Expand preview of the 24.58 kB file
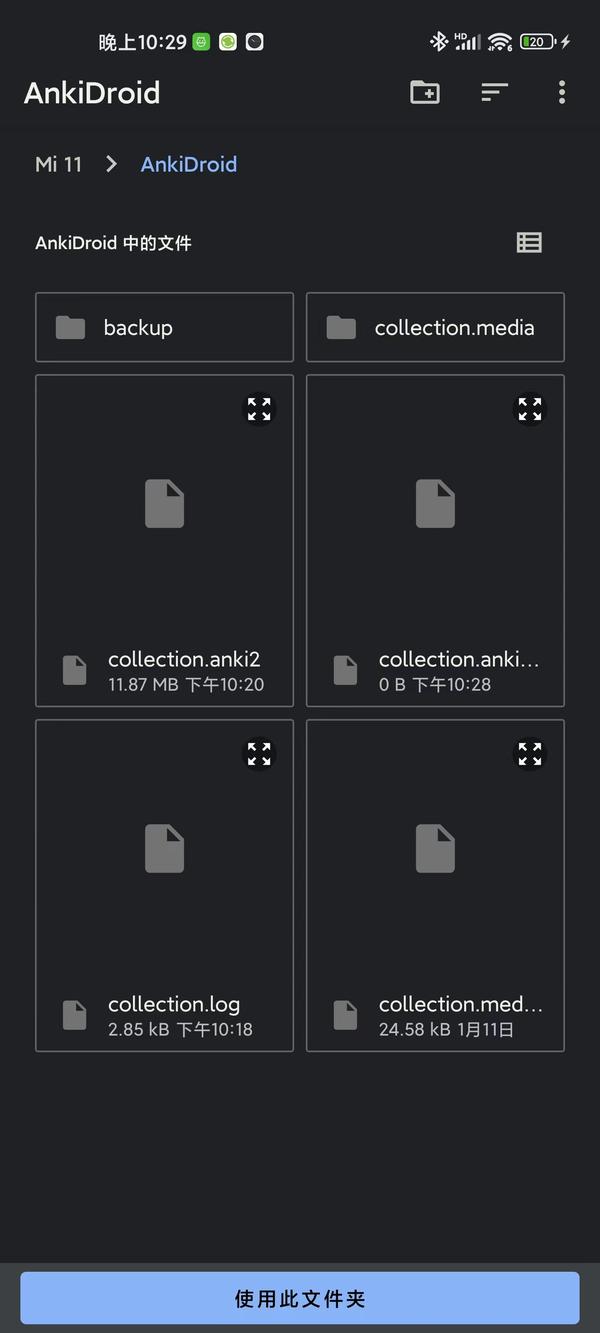This screenshot has height=1333, width=600. (530, 754)
